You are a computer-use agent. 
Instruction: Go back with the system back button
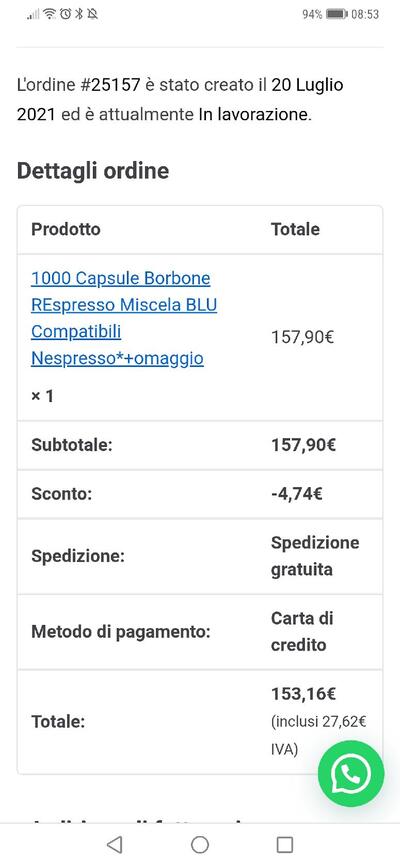click(114, 844)
